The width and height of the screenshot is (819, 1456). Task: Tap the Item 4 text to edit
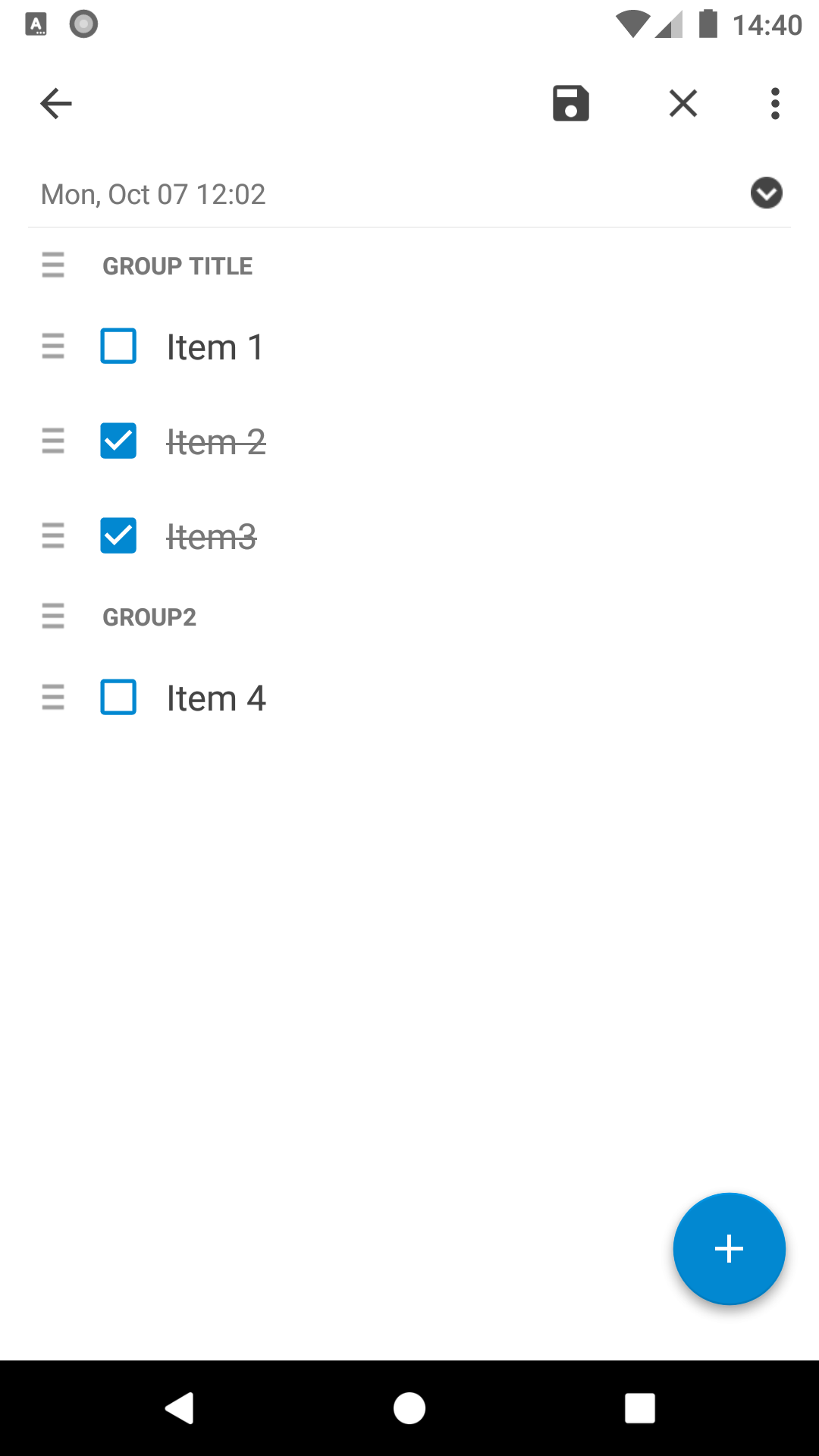(x=216, y=698)
